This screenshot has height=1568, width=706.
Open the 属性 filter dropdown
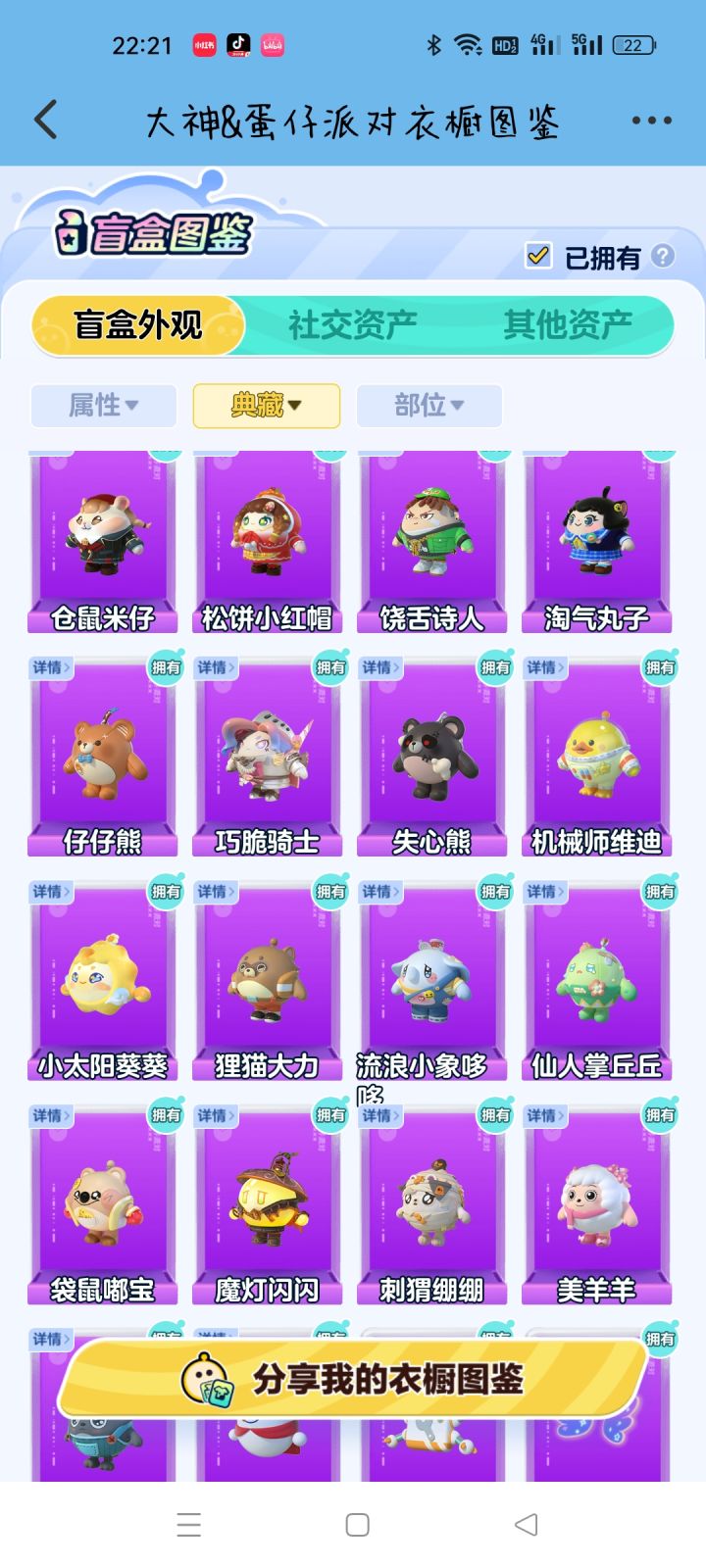pos(102,406)
